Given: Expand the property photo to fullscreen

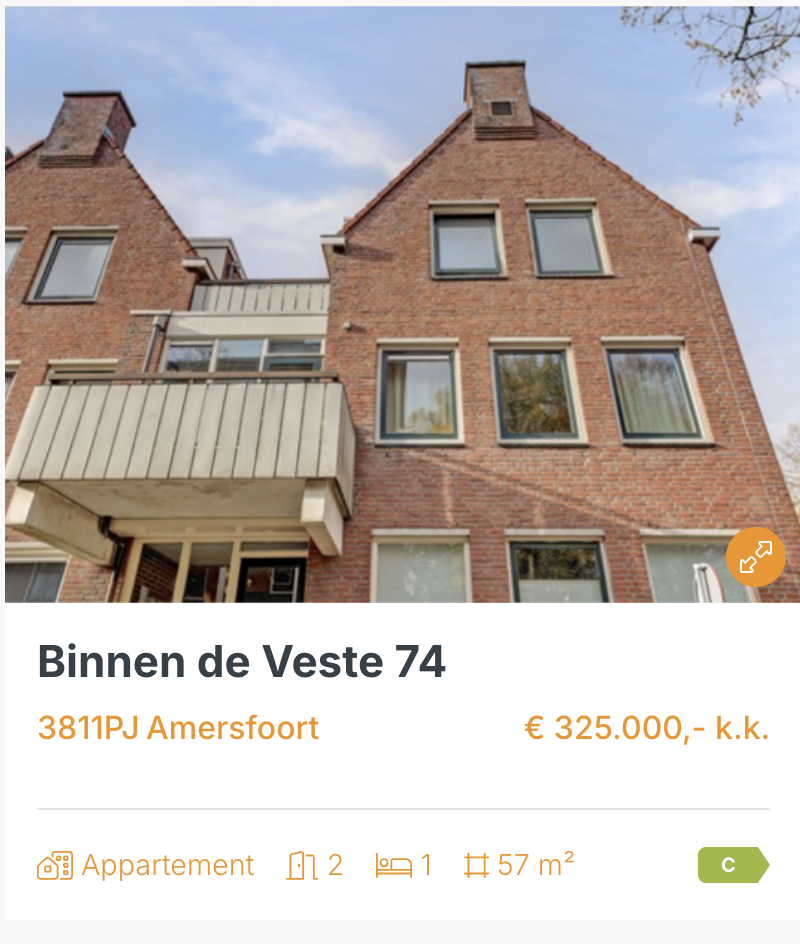Looking at the screenshot, I should click(x=755, y=557).
